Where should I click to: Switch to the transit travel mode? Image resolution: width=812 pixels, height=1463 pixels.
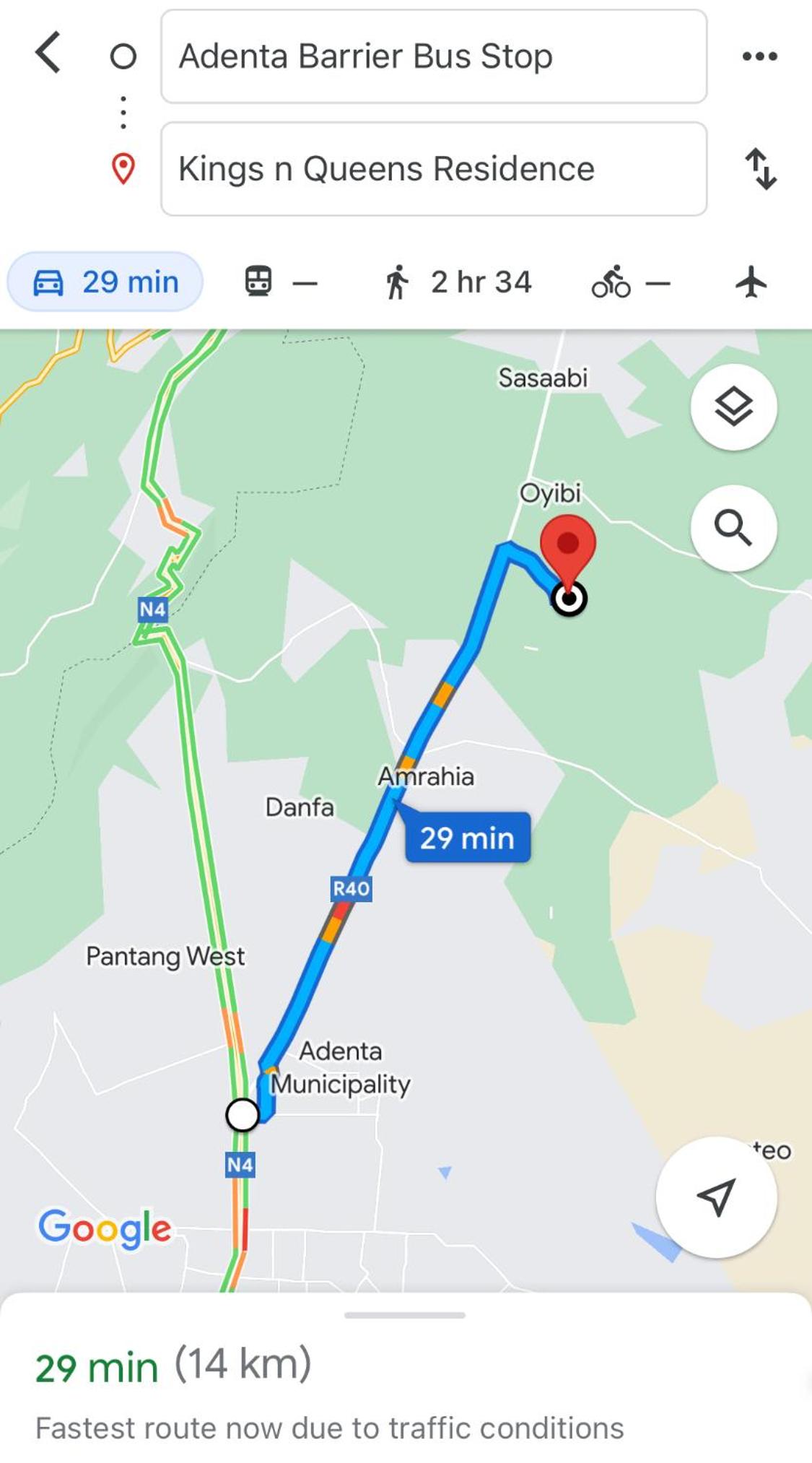click(281, 282)
